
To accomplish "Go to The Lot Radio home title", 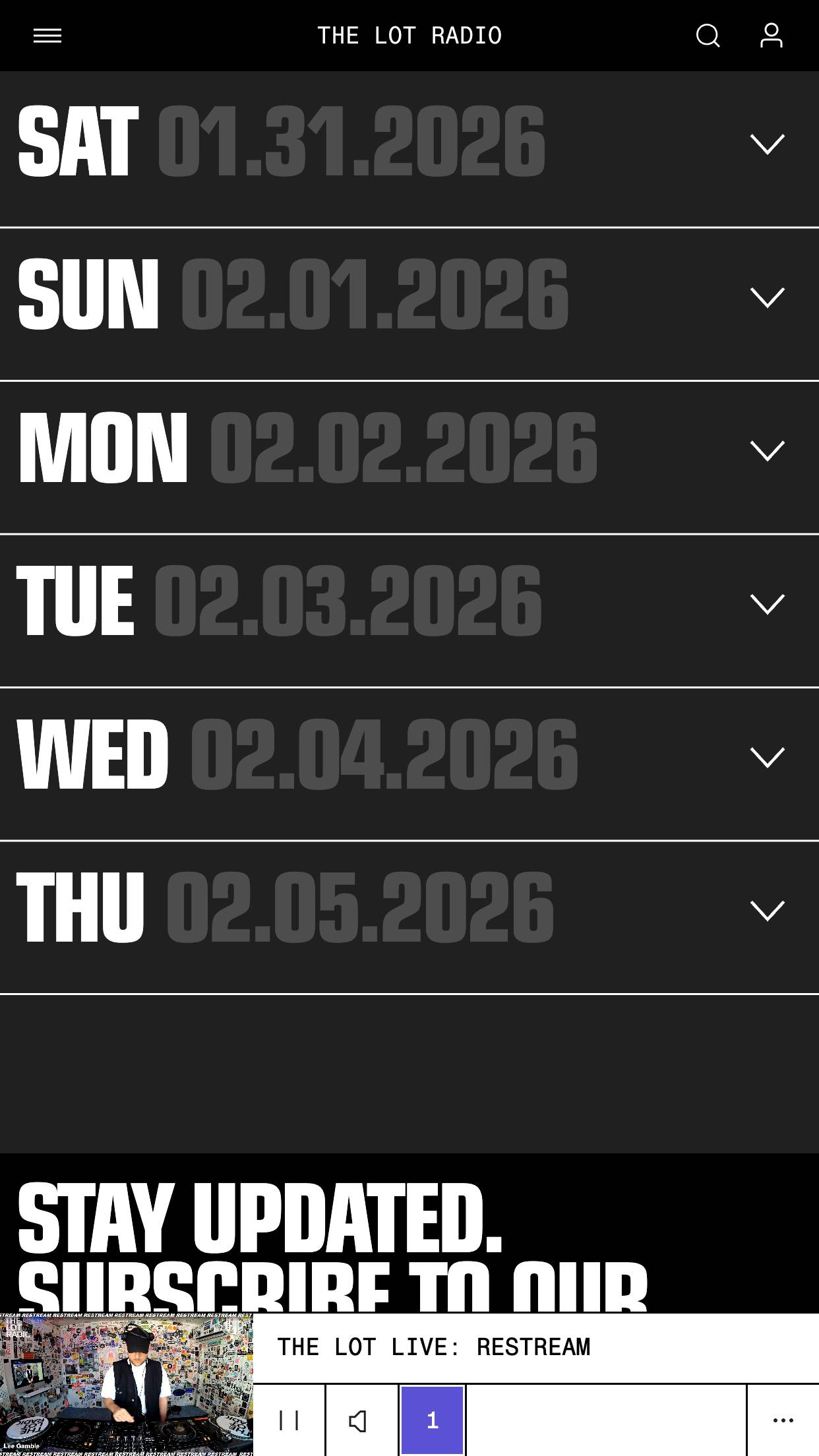I will (x=409, y=36).
